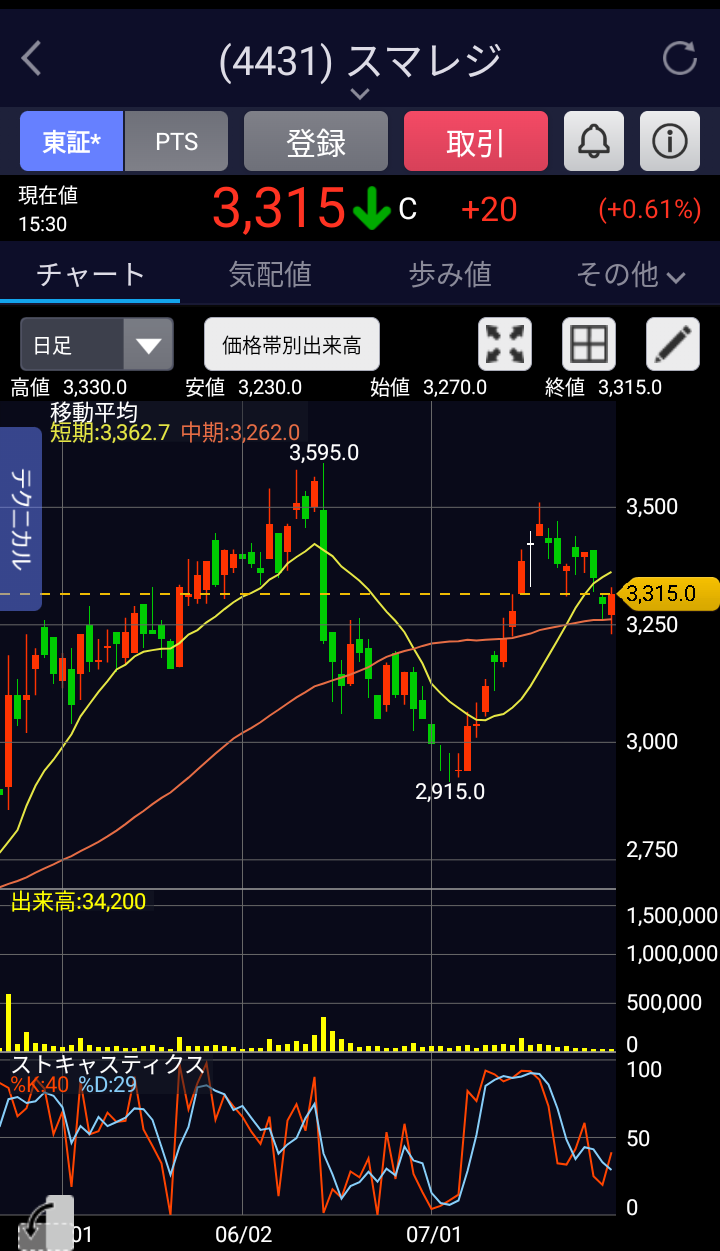Open the alert bell
The height and width of the screenshot is (1251, 720).
click(x=594, y=142)
